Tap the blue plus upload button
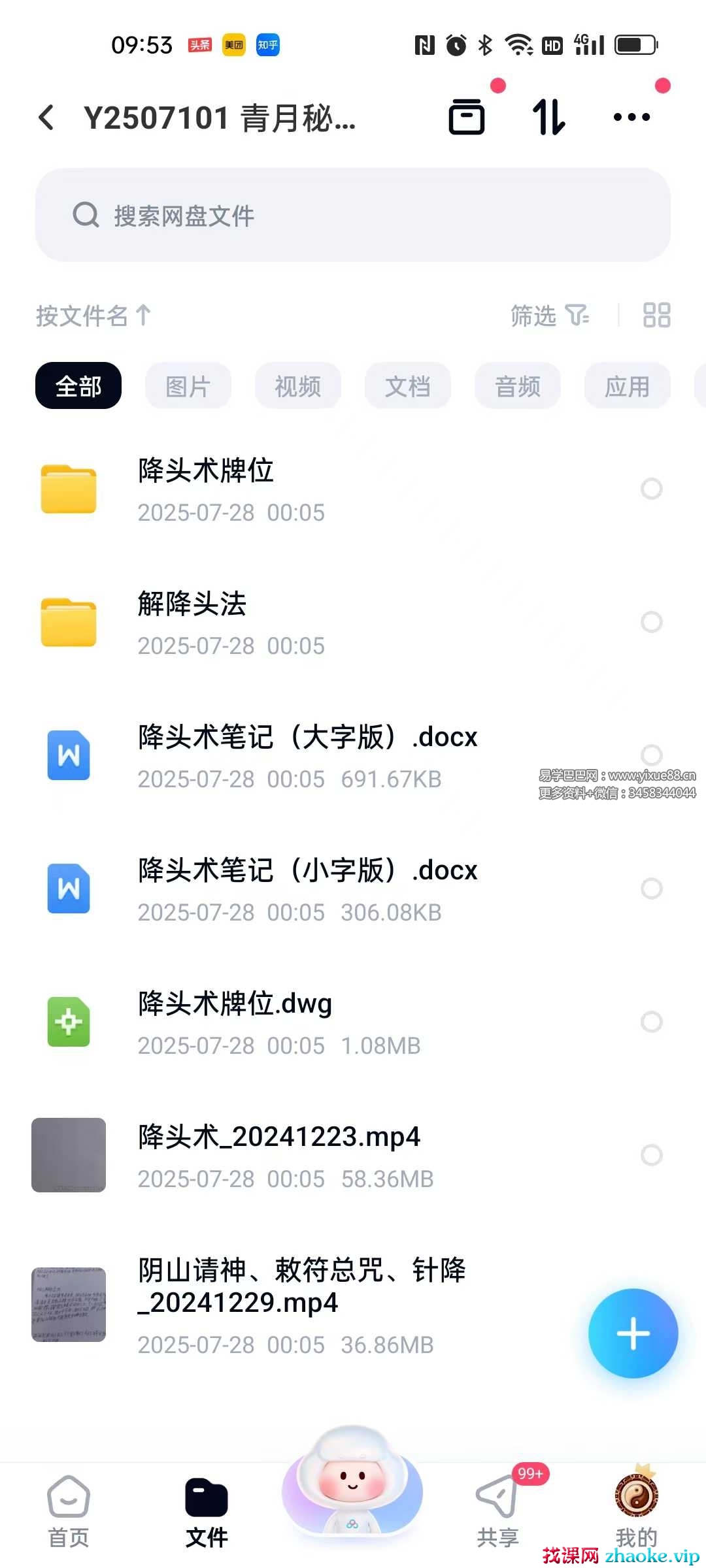Screen dimensions: 706x1568 [633, 1333]
